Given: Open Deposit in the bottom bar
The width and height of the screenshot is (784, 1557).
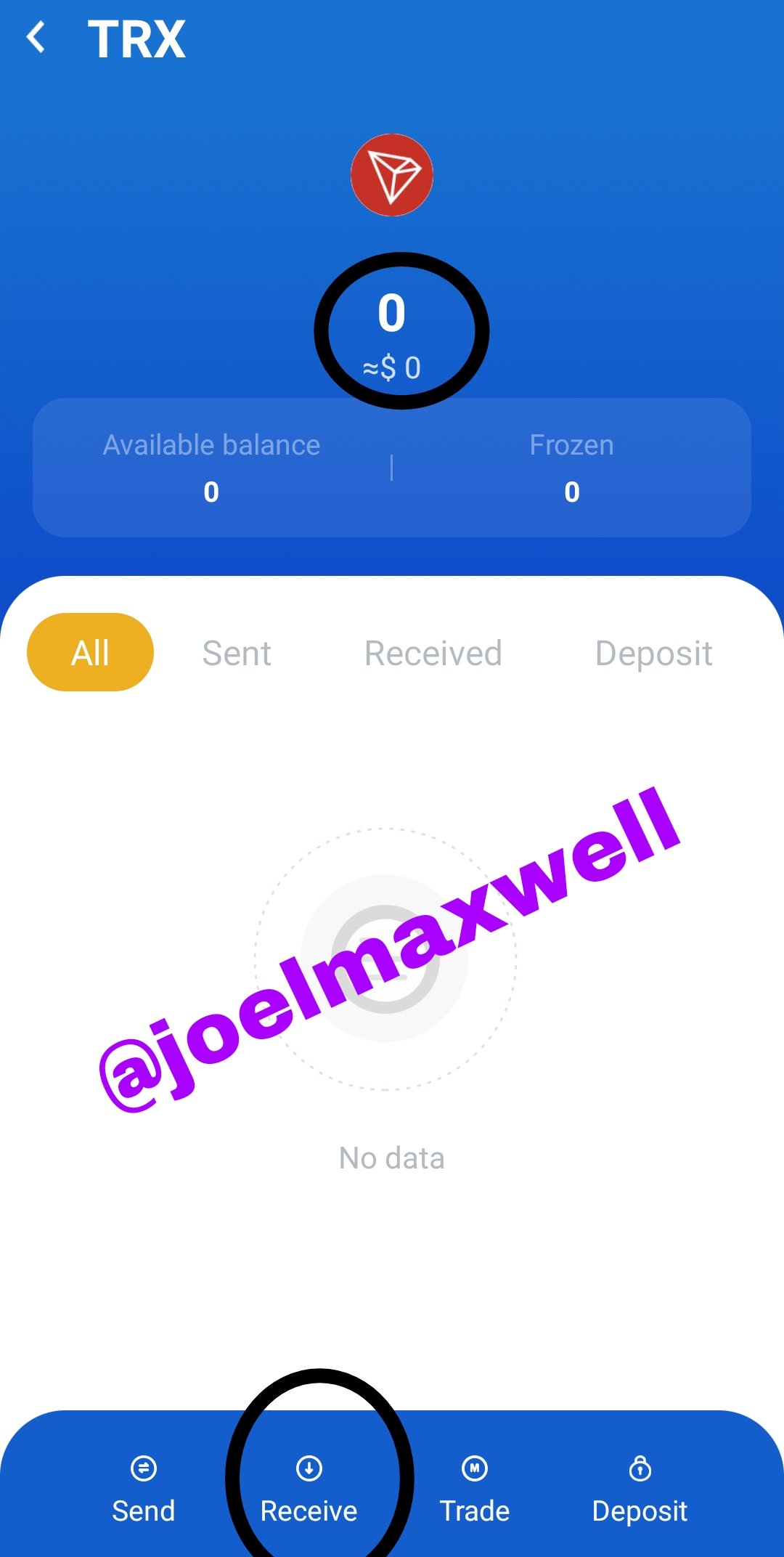Looking at the screenshot, I should click(640, 1489).
